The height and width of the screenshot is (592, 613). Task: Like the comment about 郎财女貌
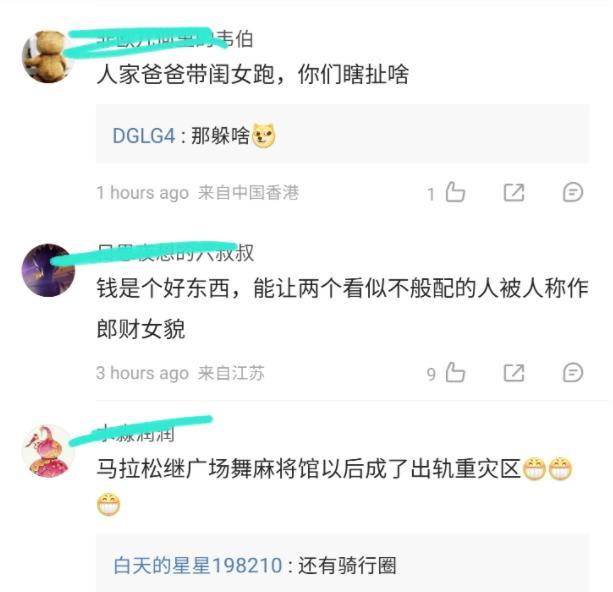coord(455,373)
